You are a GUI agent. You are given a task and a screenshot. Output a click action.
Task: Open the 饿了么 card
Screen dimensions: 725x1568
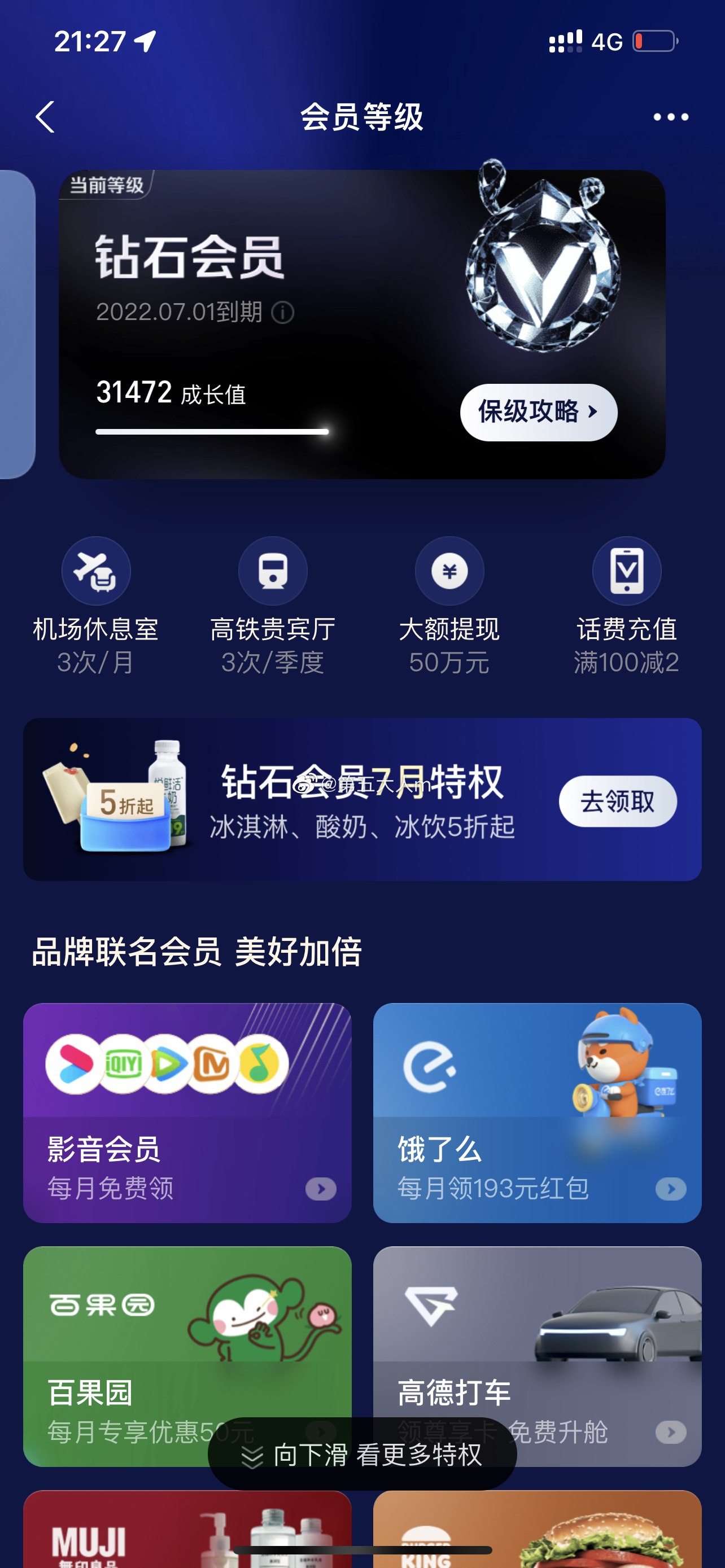(537, 1113)
